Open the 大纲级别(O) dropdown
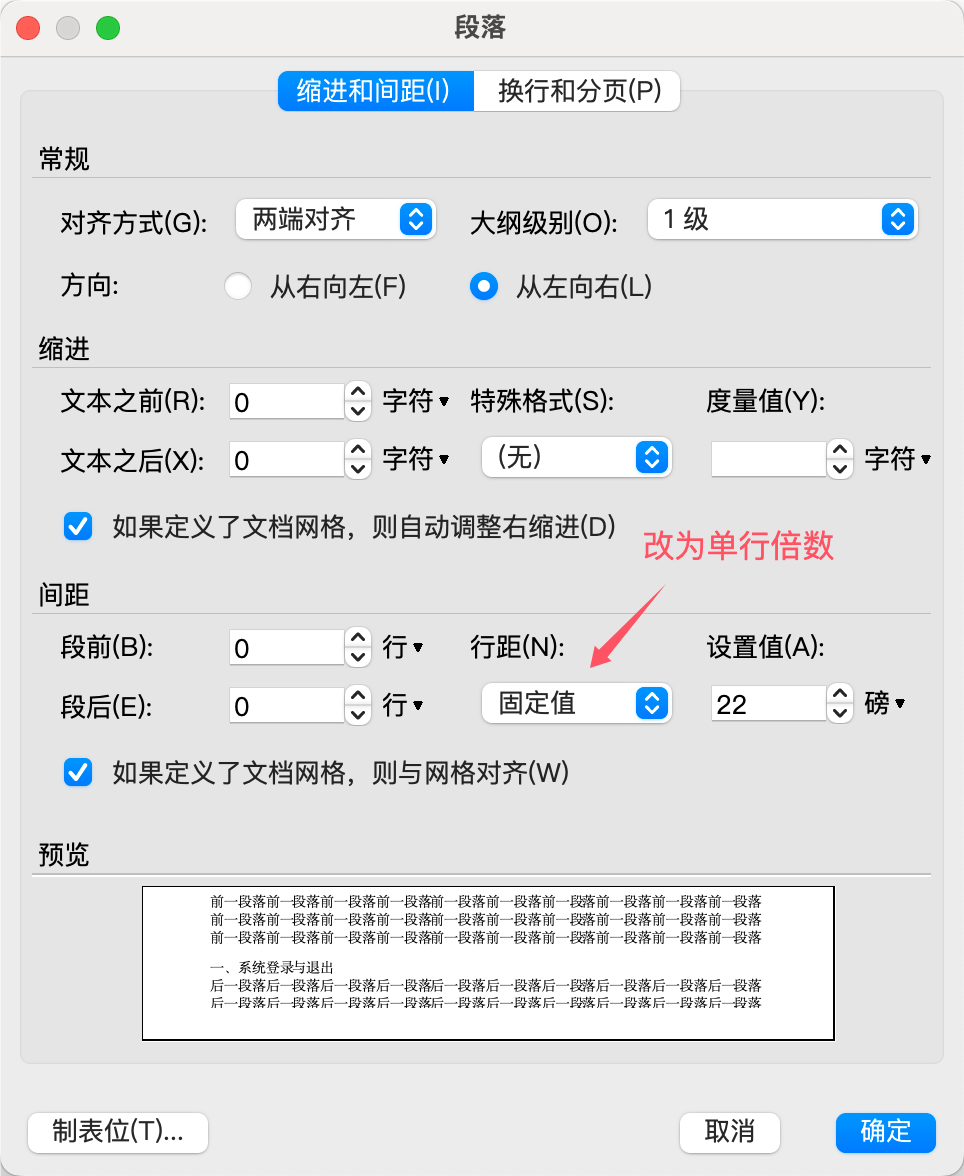964x1176 pixels. click(782, 219)
